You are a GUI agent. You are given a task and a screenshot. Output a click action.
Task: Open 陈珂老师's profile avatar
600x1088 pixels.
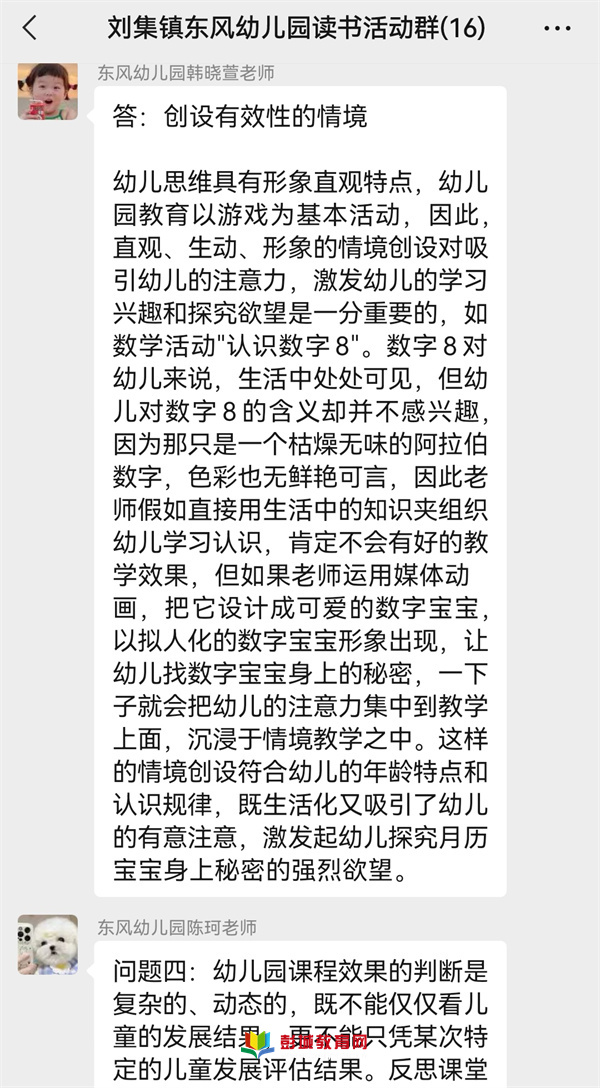click(x=48, y=944)
